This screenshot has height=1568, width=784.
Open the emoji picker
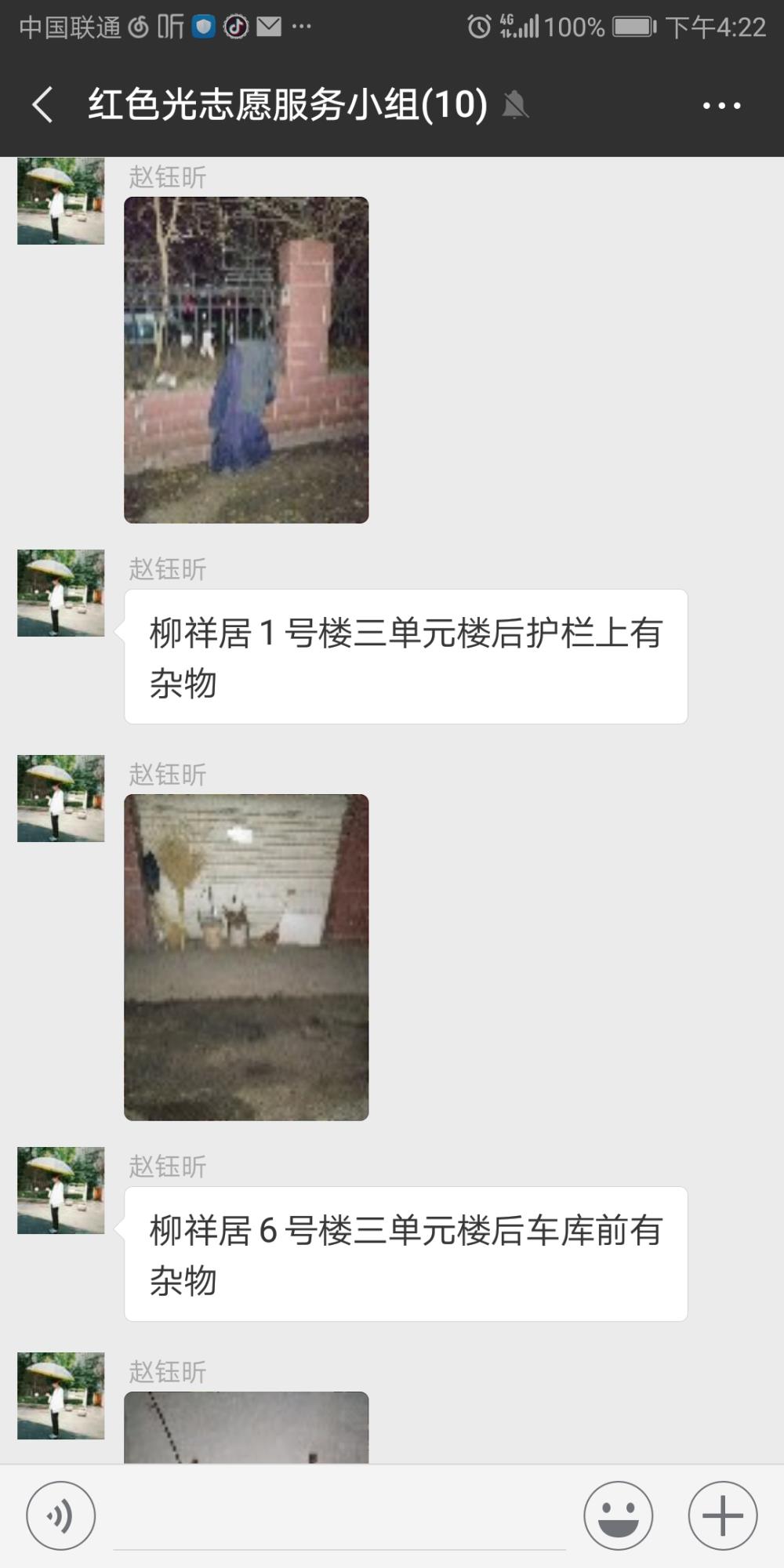[618, 1515]
